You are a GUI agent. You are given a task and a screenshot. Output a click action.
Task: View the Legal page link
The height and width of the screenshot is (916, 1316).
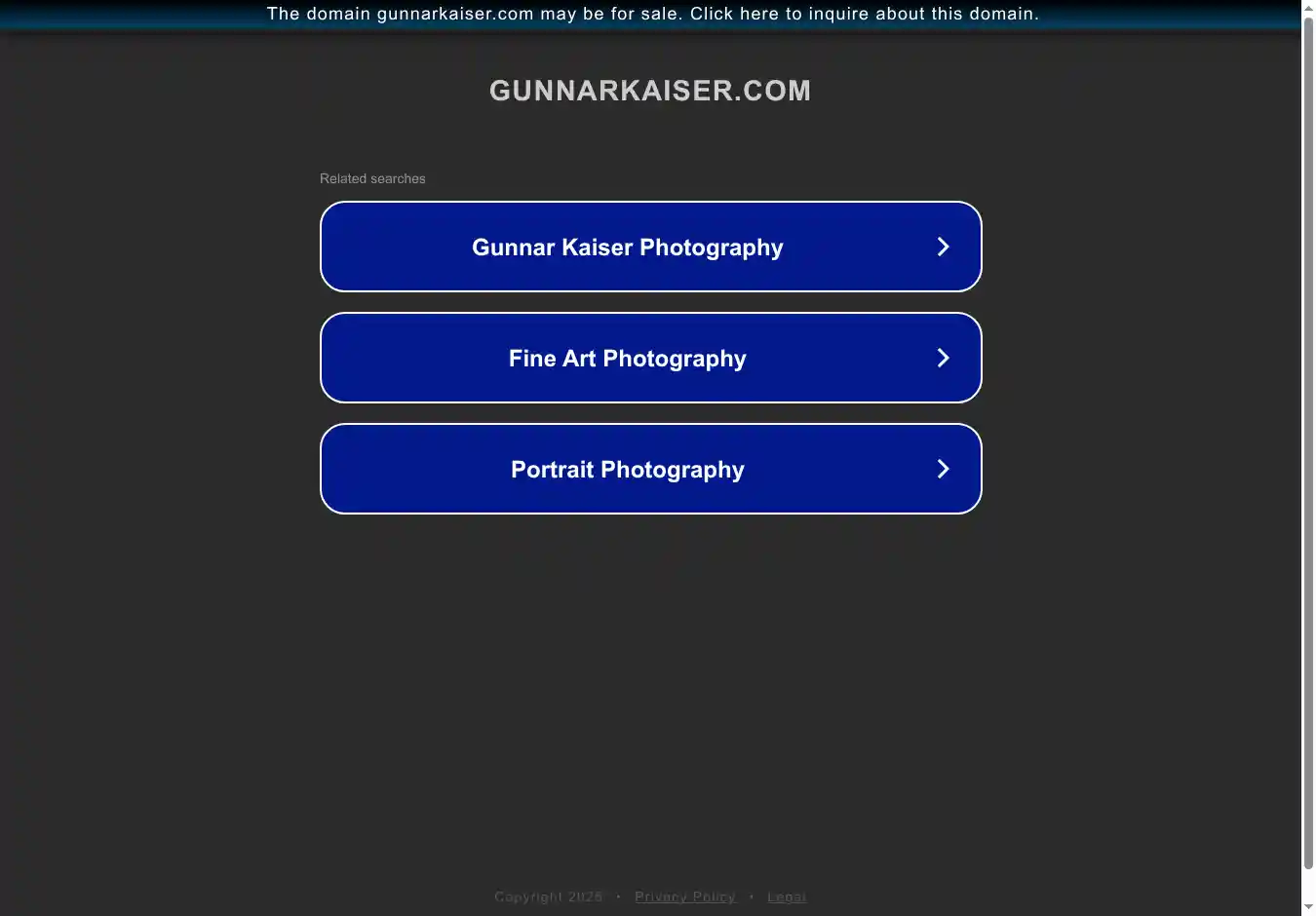tap(786, 897)
